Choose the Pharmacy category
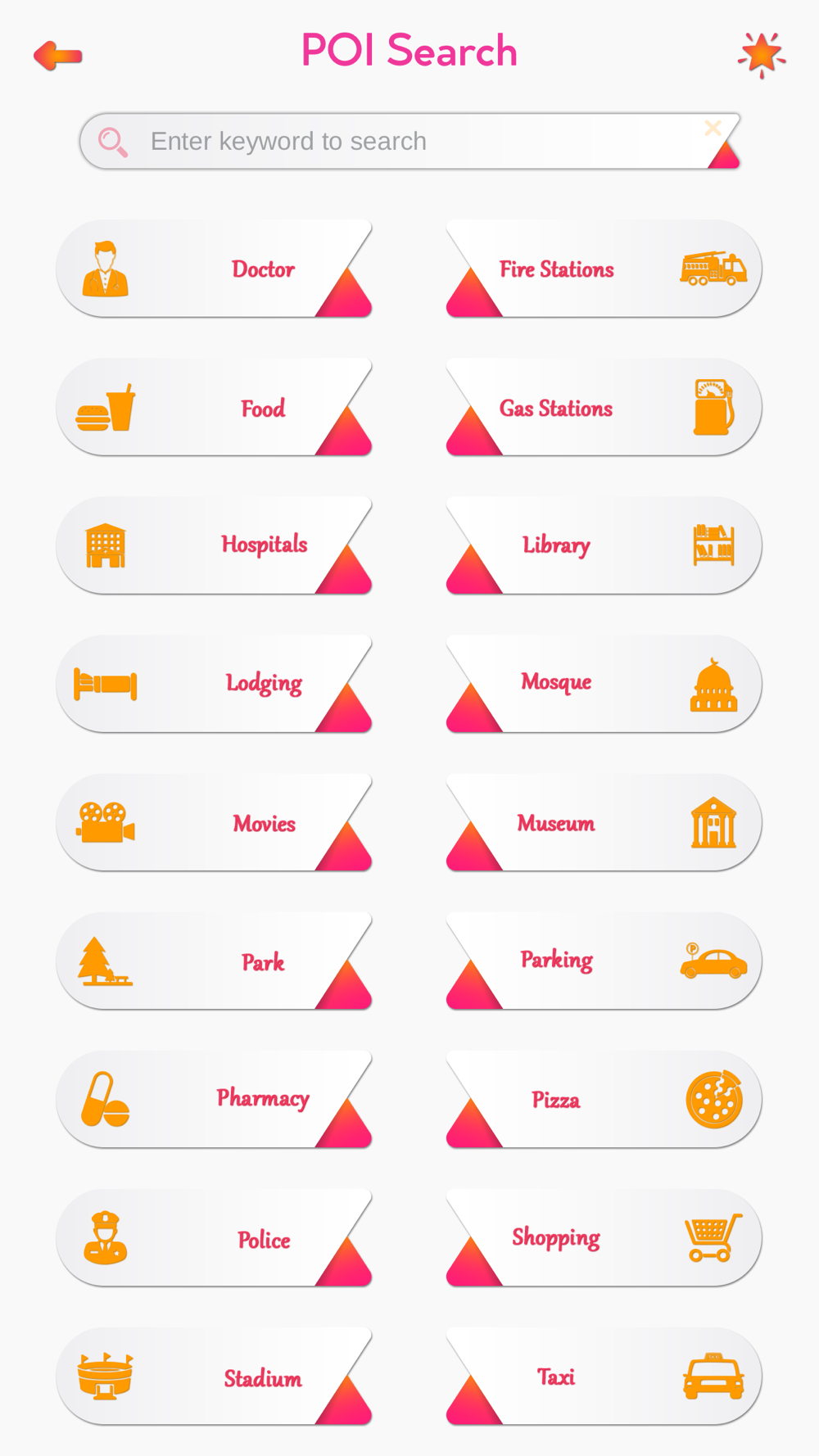The width and height of the screenshot is (819, 1456). pyautogui.click(x=213, y=1099)
